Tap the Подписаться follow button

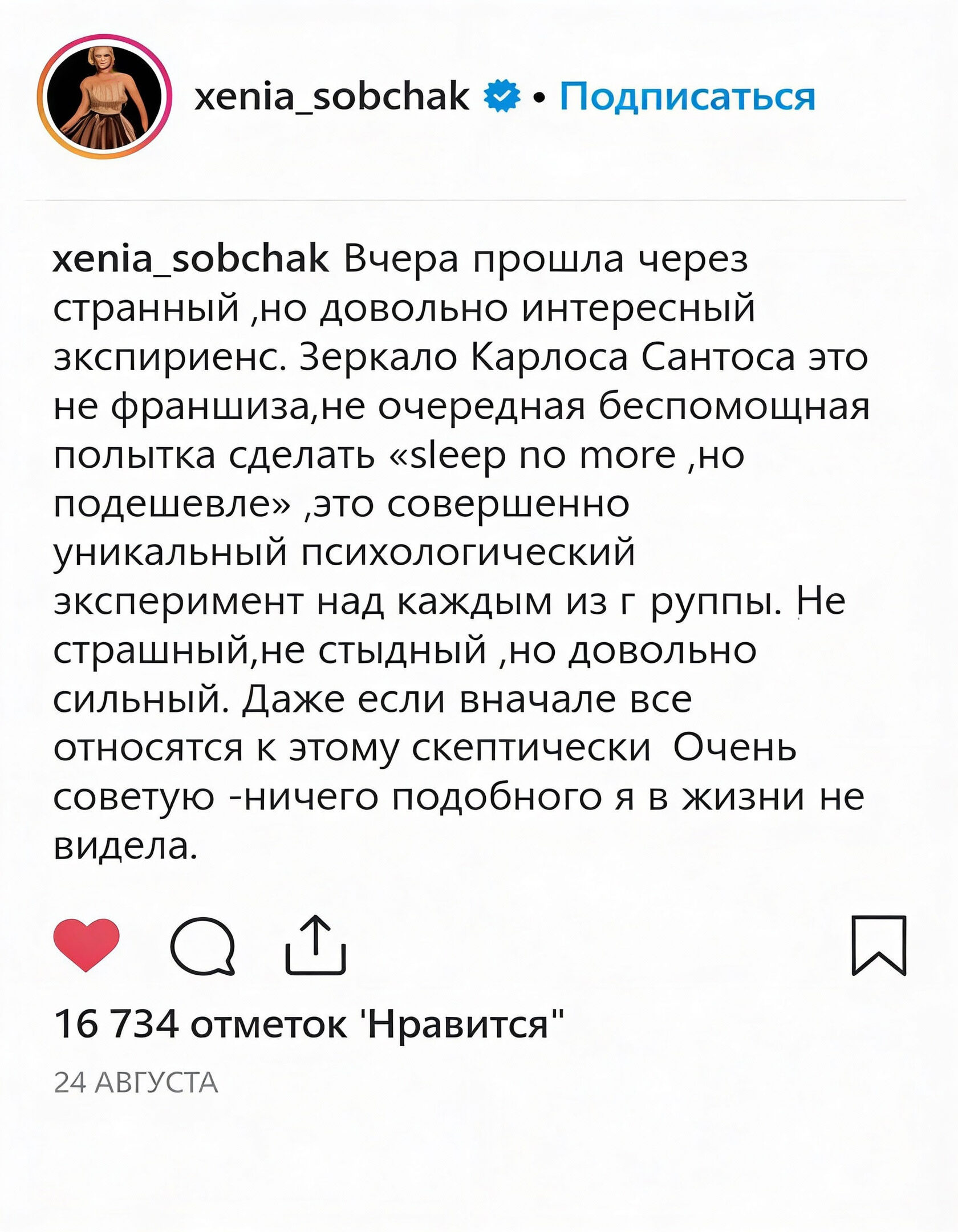pyautogui.click(x=687, y=96)
